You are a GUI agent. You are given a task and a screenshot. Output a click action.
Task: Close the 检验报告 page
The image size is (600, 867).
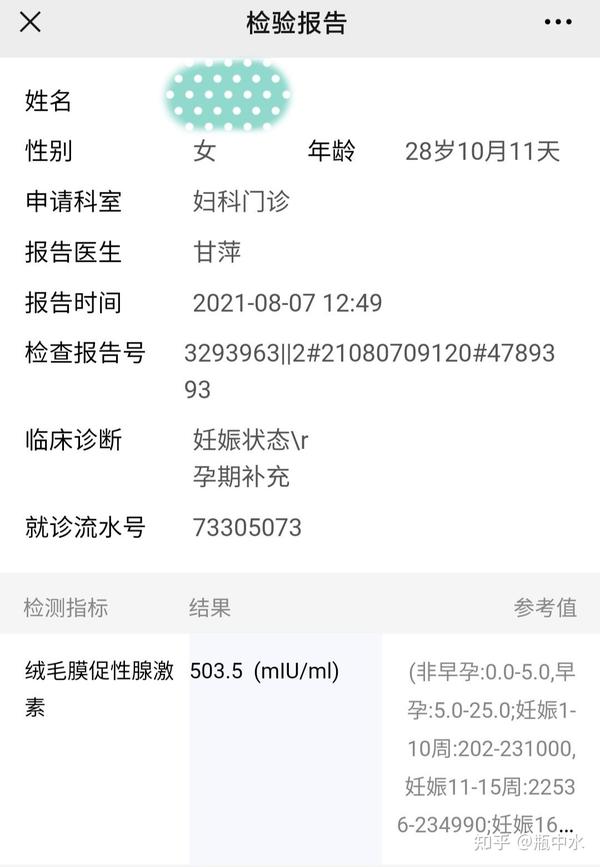31,22
